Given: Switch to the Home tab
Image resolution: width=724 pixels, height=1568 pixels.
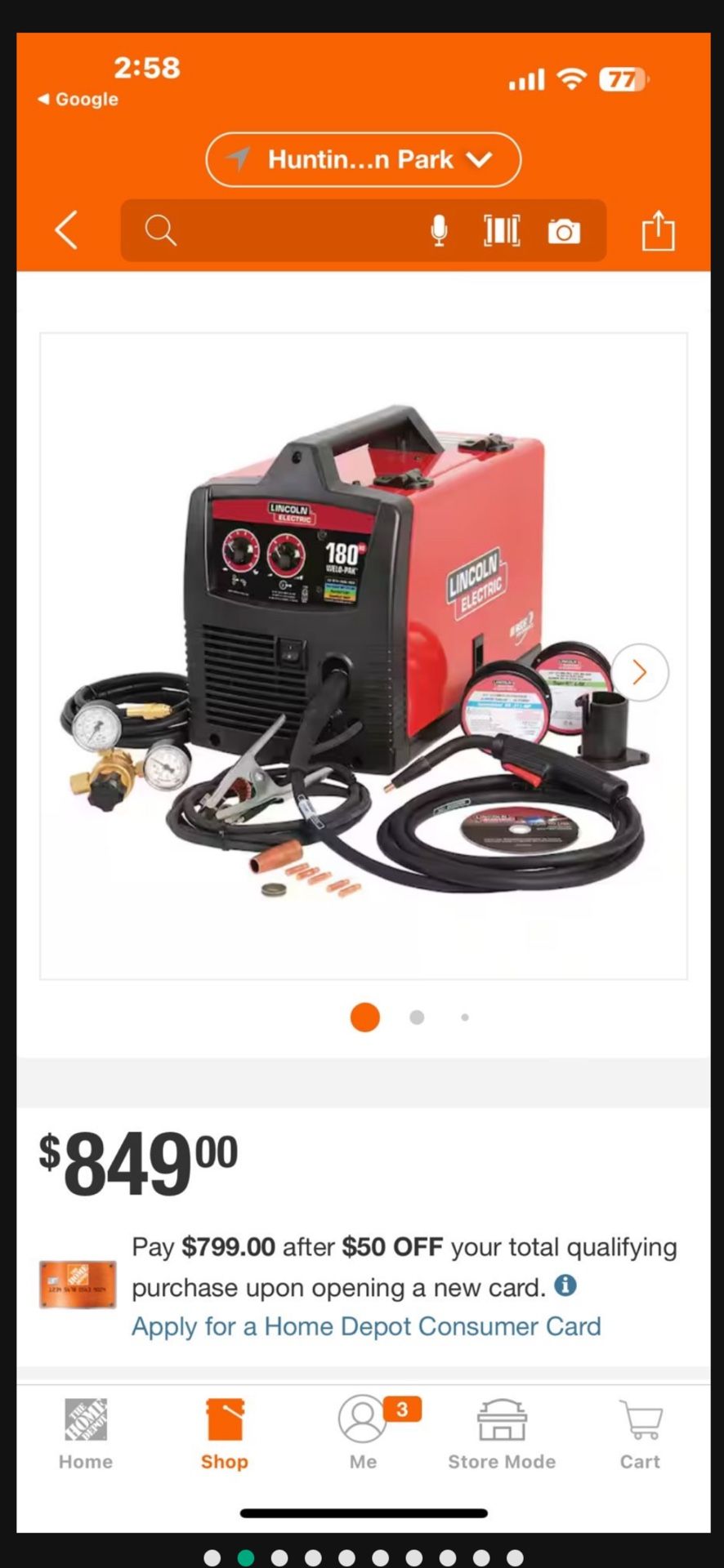Looking at the screenshot, I should [x=86, y=1433].
